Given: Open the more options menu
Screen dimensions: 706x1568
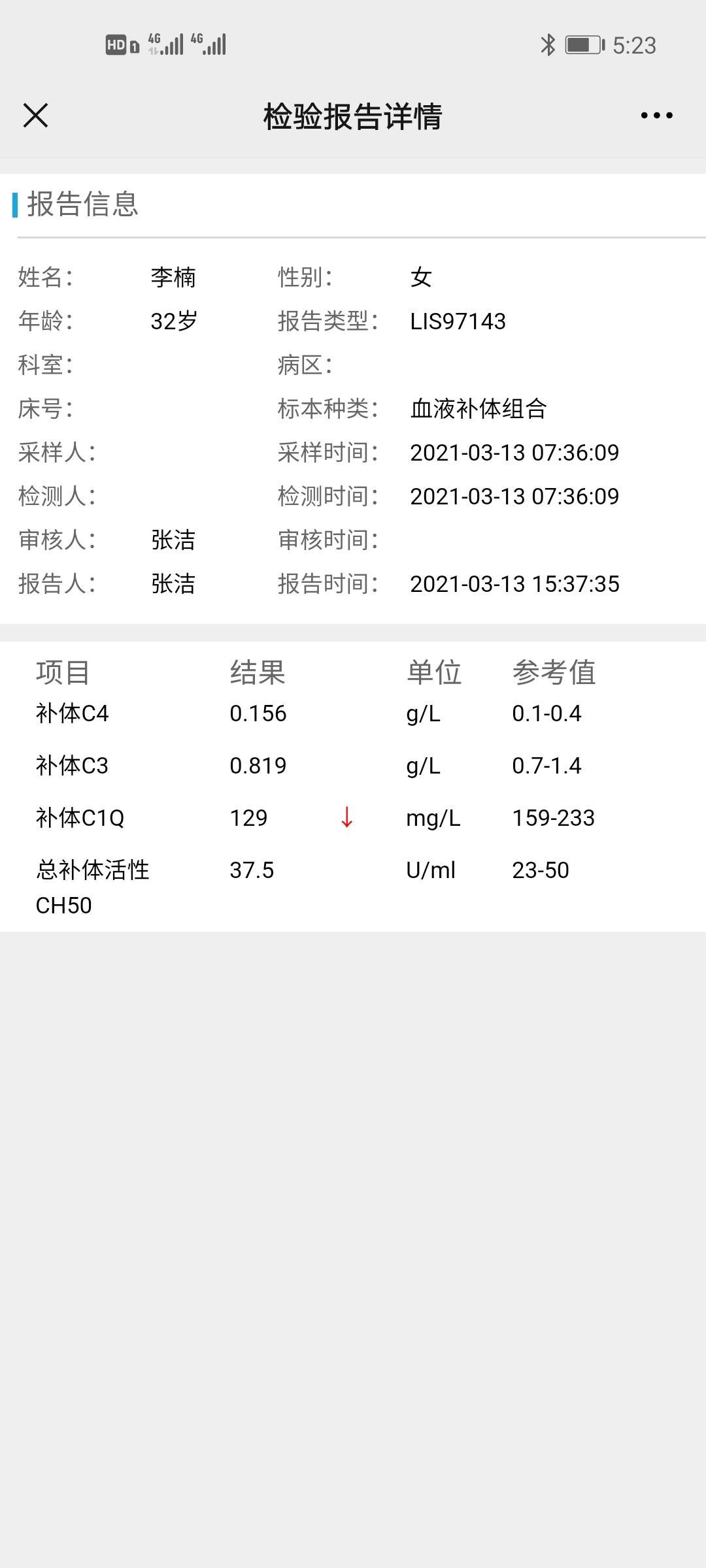Looking at the screenshot, I should tap(656, 116).
